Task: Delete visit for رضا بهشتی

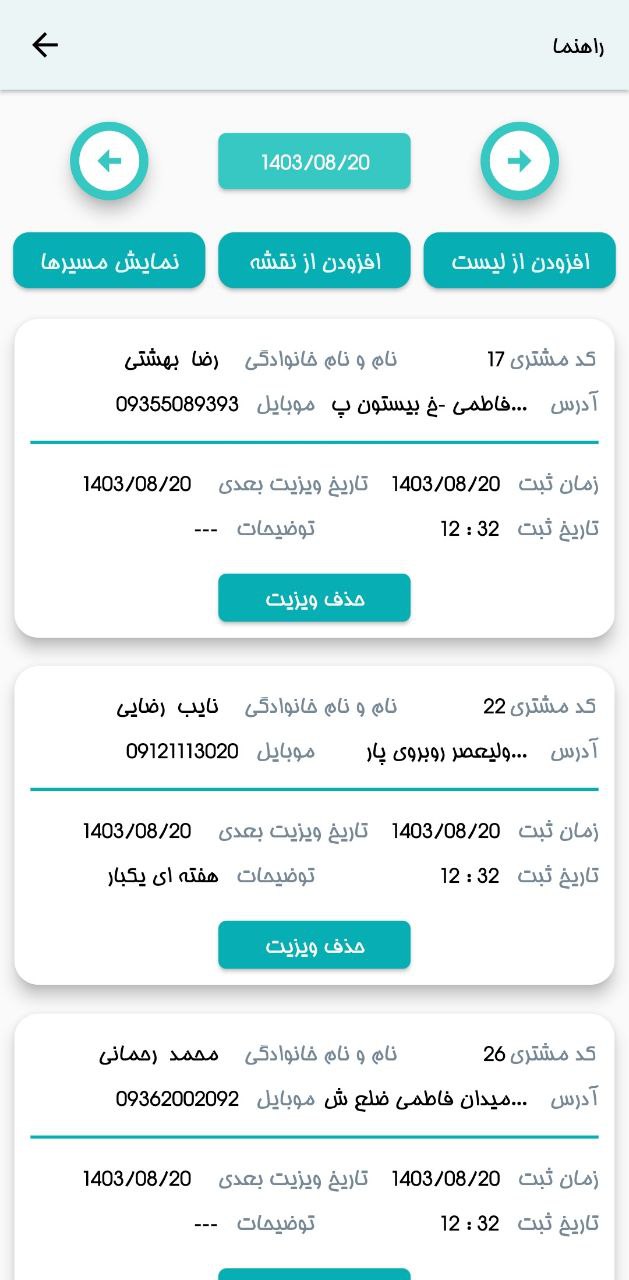Action: 314,598
